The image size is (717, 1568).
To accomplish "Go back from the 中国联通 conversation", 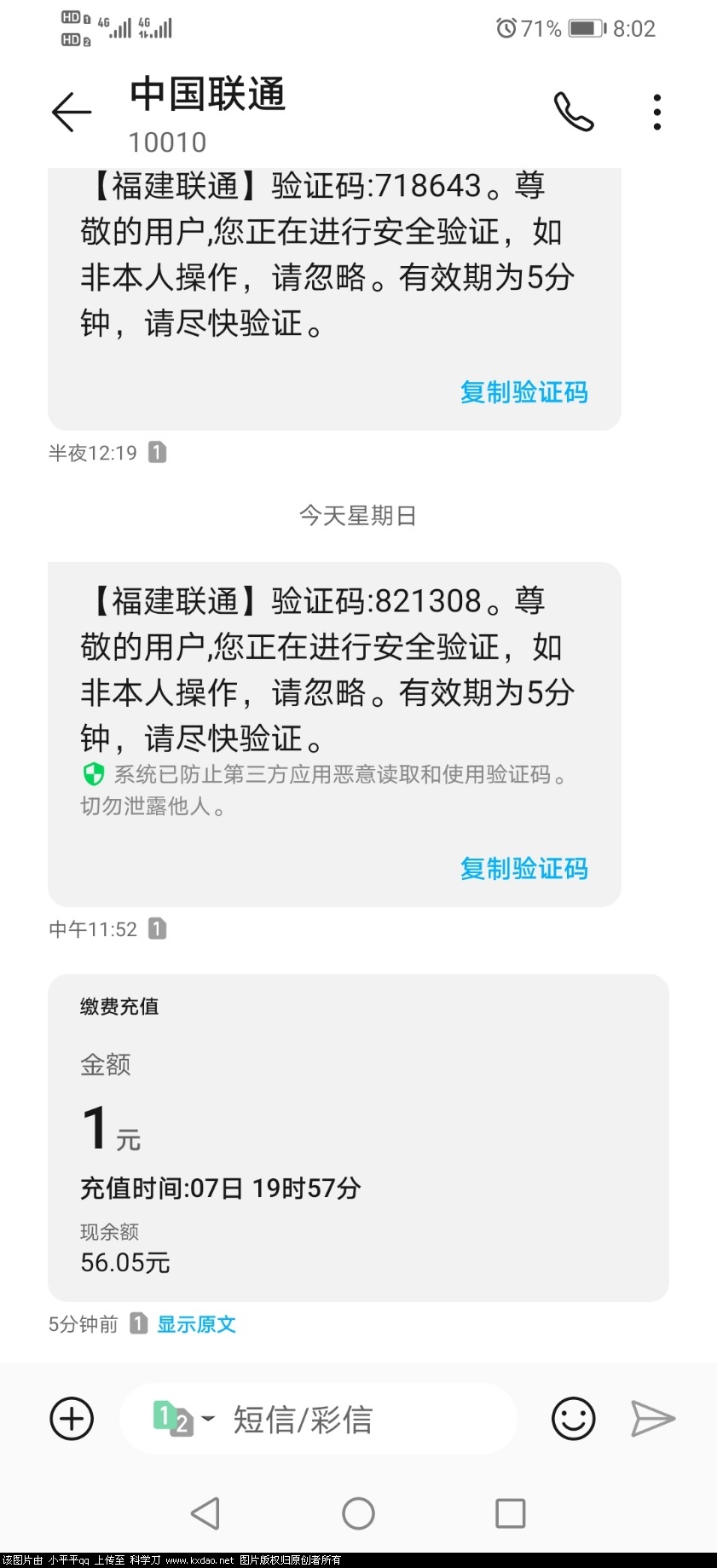I will tap(72, 112).
